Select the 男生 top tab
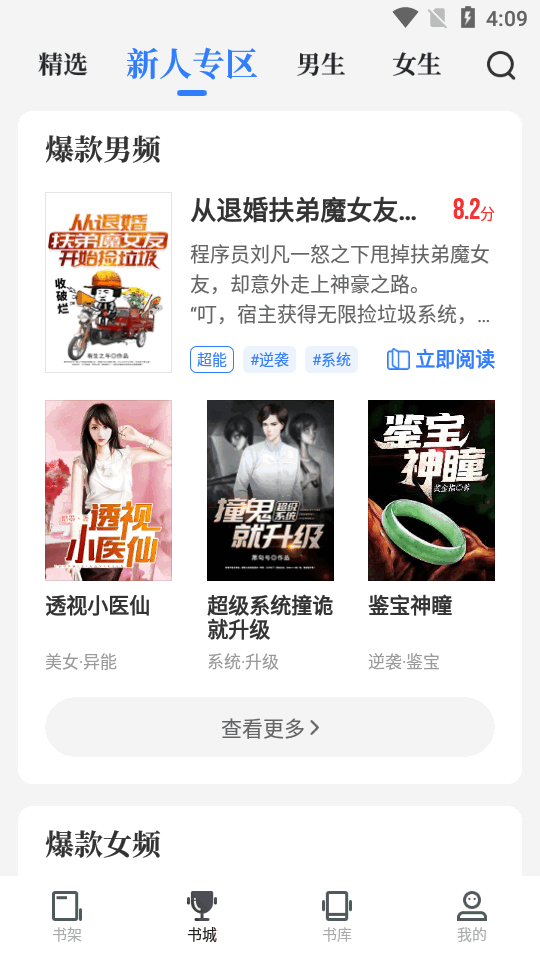 point(321,65)
